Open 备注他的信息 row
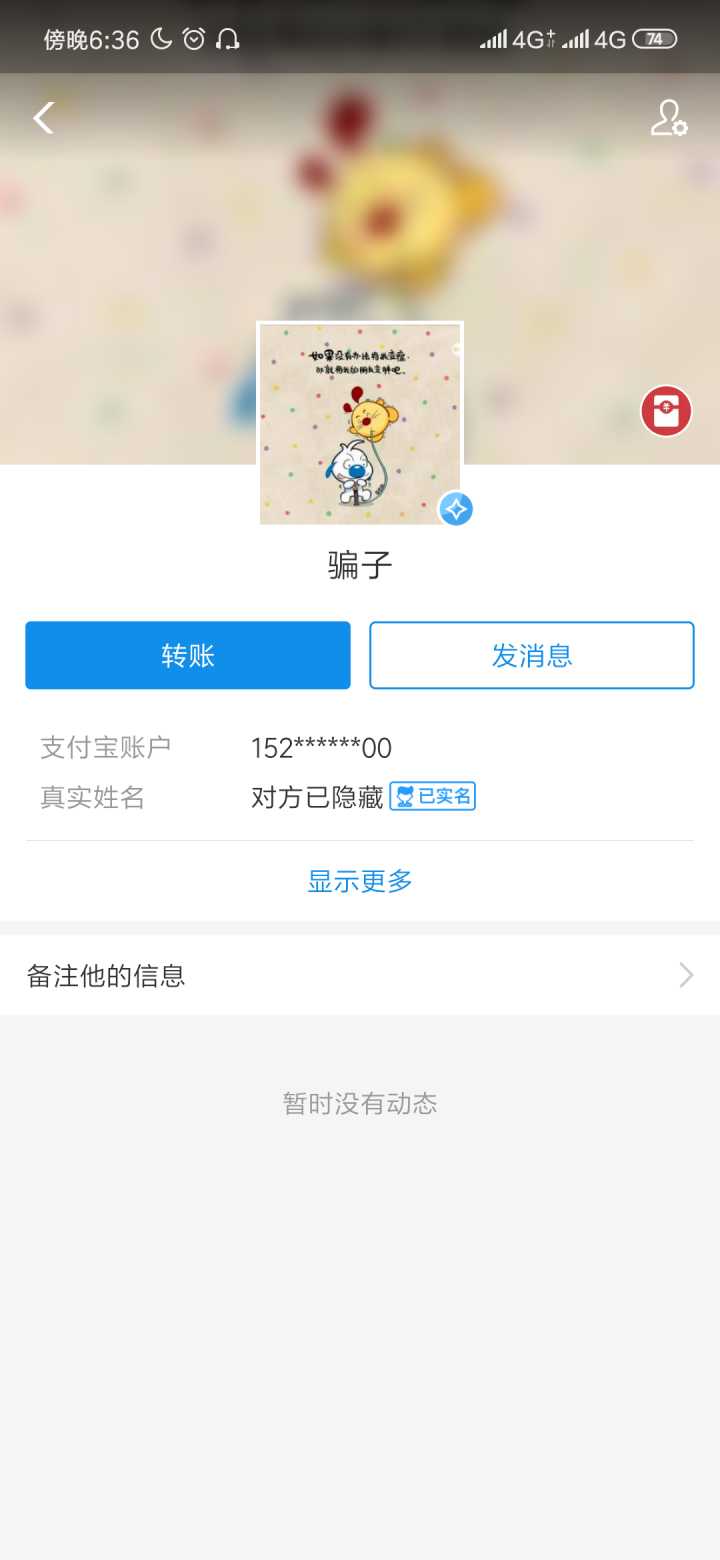Screen dimensions: 720x1560 pos(360,975)
